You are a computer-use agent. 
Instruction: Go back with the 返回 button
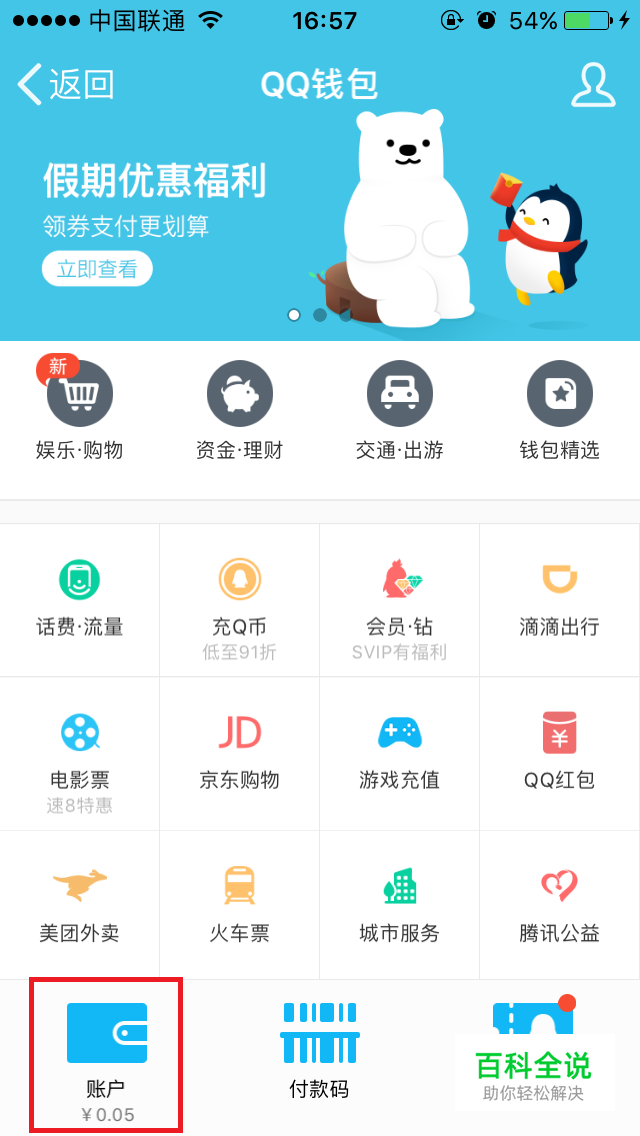[x=65, y=85]
